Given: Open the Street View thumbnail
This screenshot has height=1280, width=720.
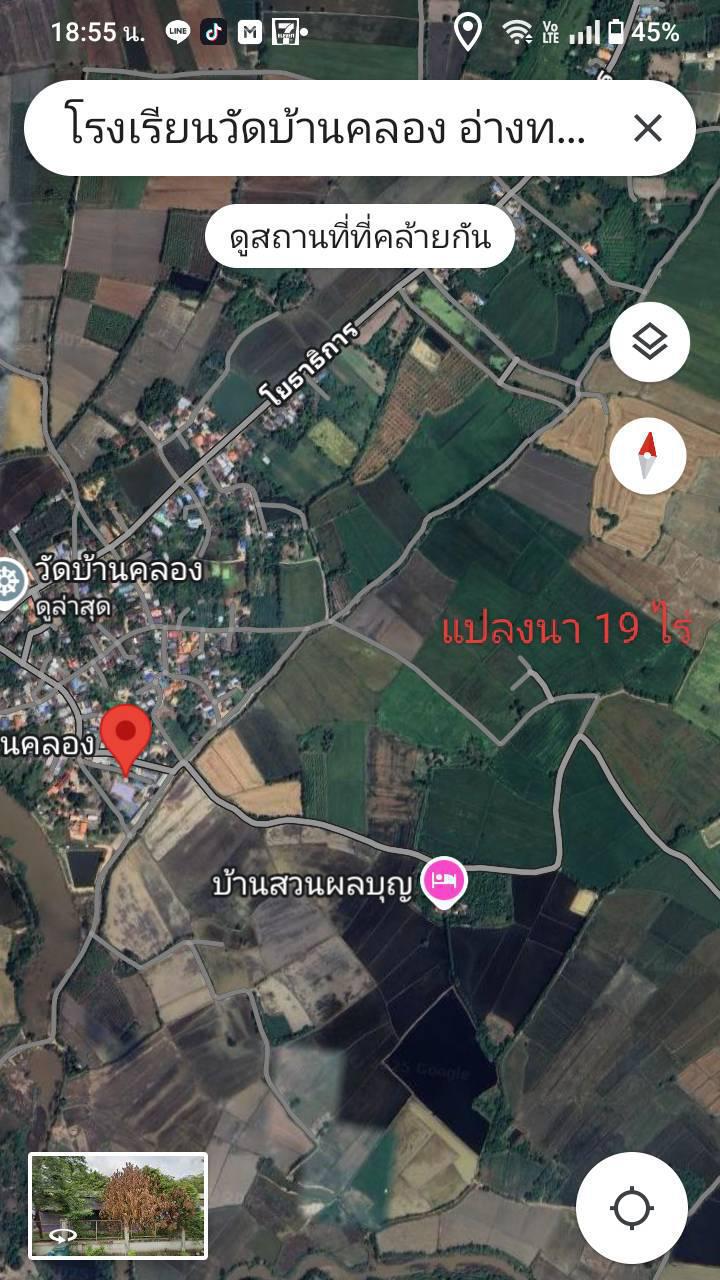Looking at the screenshot, I should [x=118, y=1205].
